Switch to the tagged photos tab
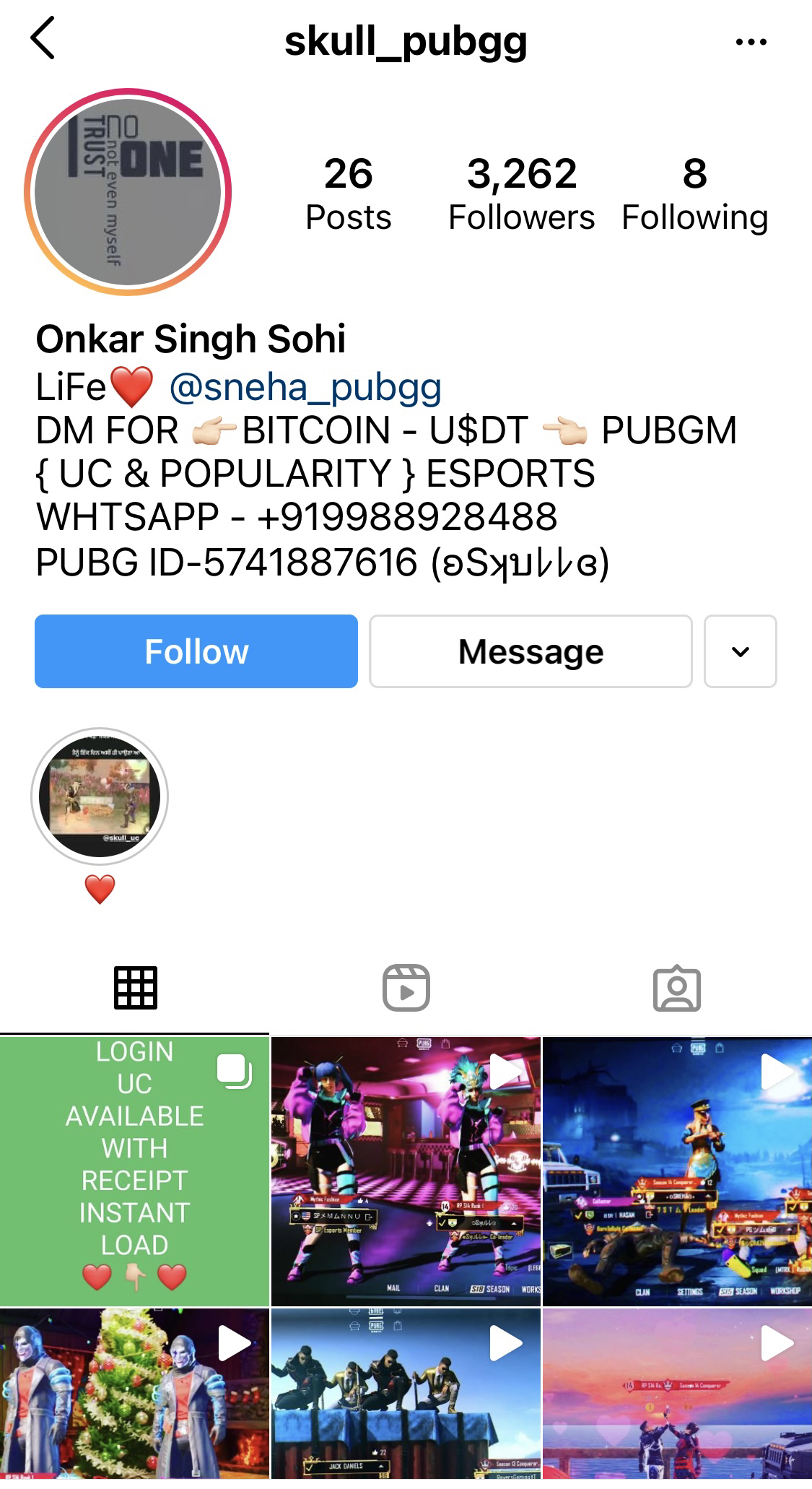This screenshot has width=812, height=1489. tap(676, 987)
